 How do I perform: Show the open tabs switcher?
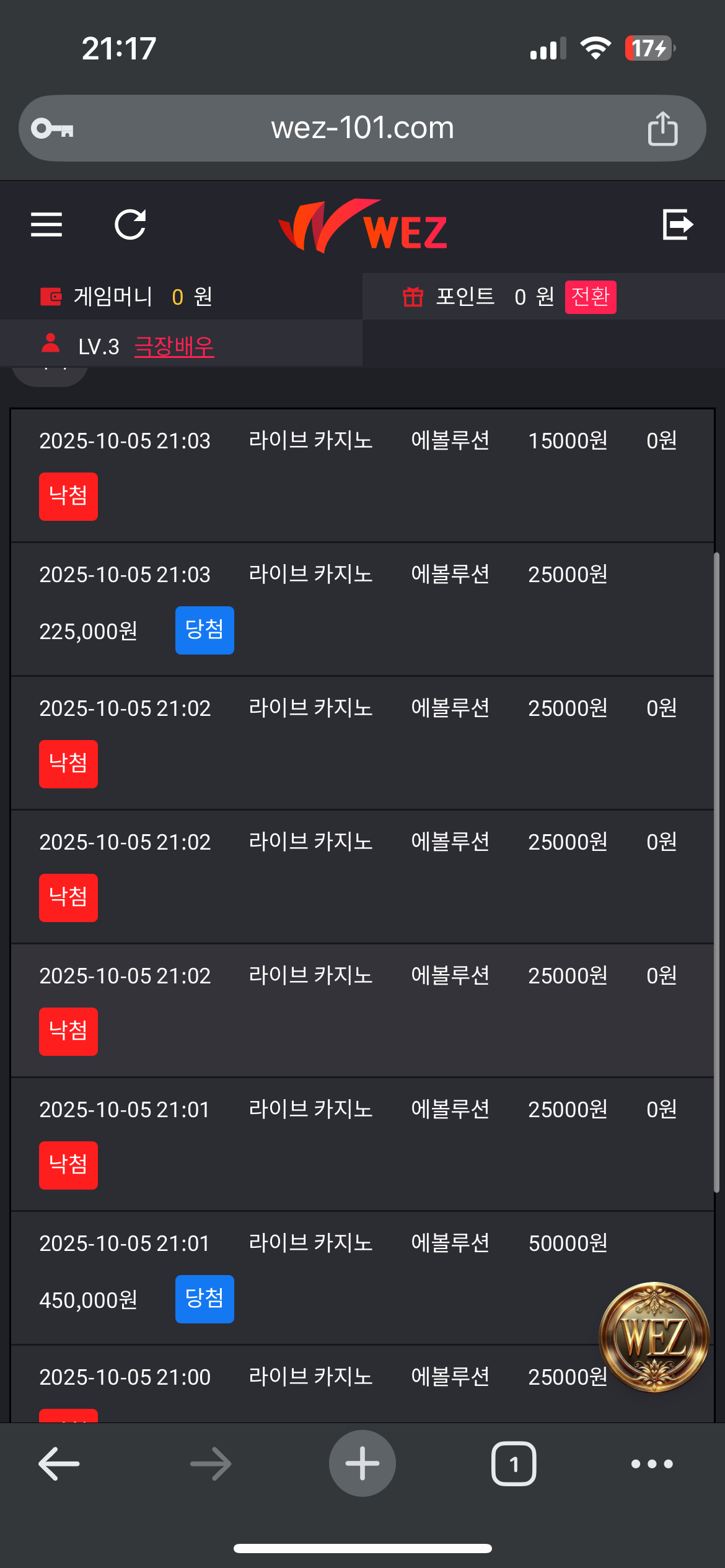pos(514,1463)
